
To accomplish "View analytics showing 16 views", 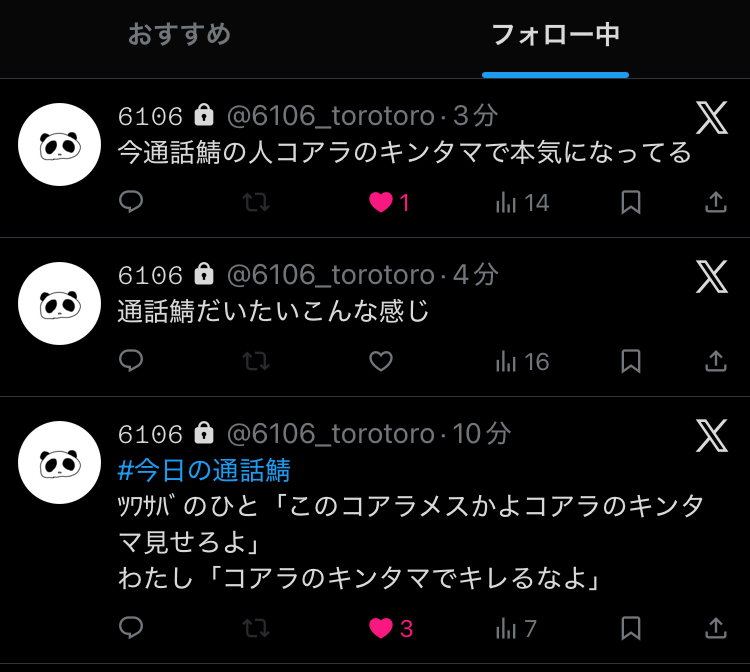I will point(522,361).
